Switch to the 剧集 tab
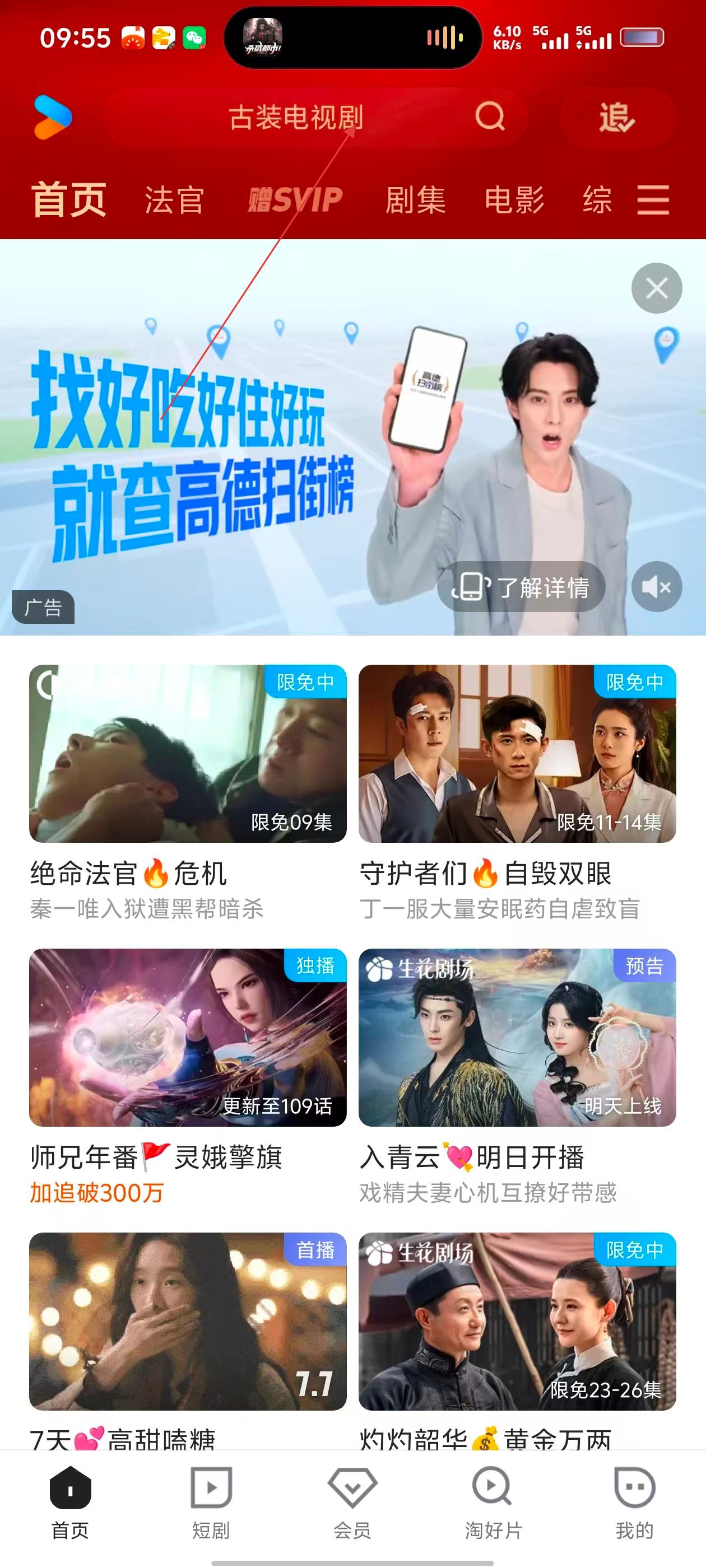Screen dimensions: 706x1568 pos(415,200)
